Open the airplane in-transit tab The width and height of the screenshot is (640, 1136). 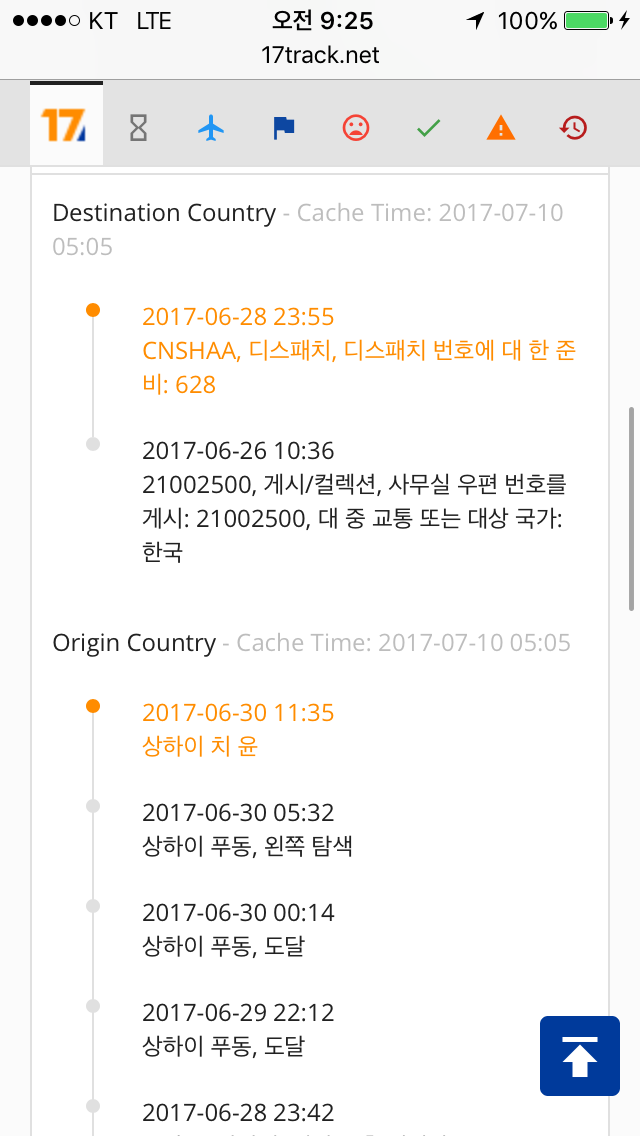[x=210, y=127]
